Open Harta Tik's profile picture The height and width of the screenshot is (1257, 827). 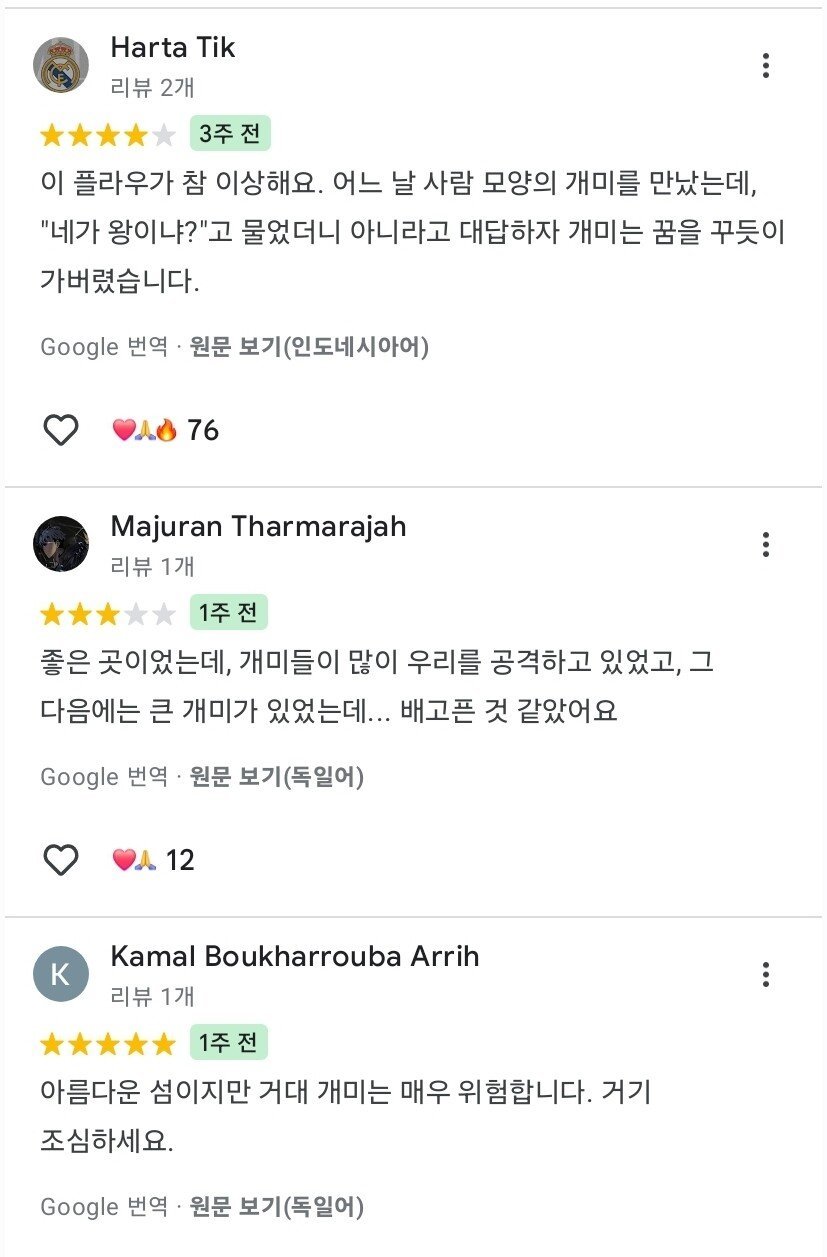(x=61, y=66)
